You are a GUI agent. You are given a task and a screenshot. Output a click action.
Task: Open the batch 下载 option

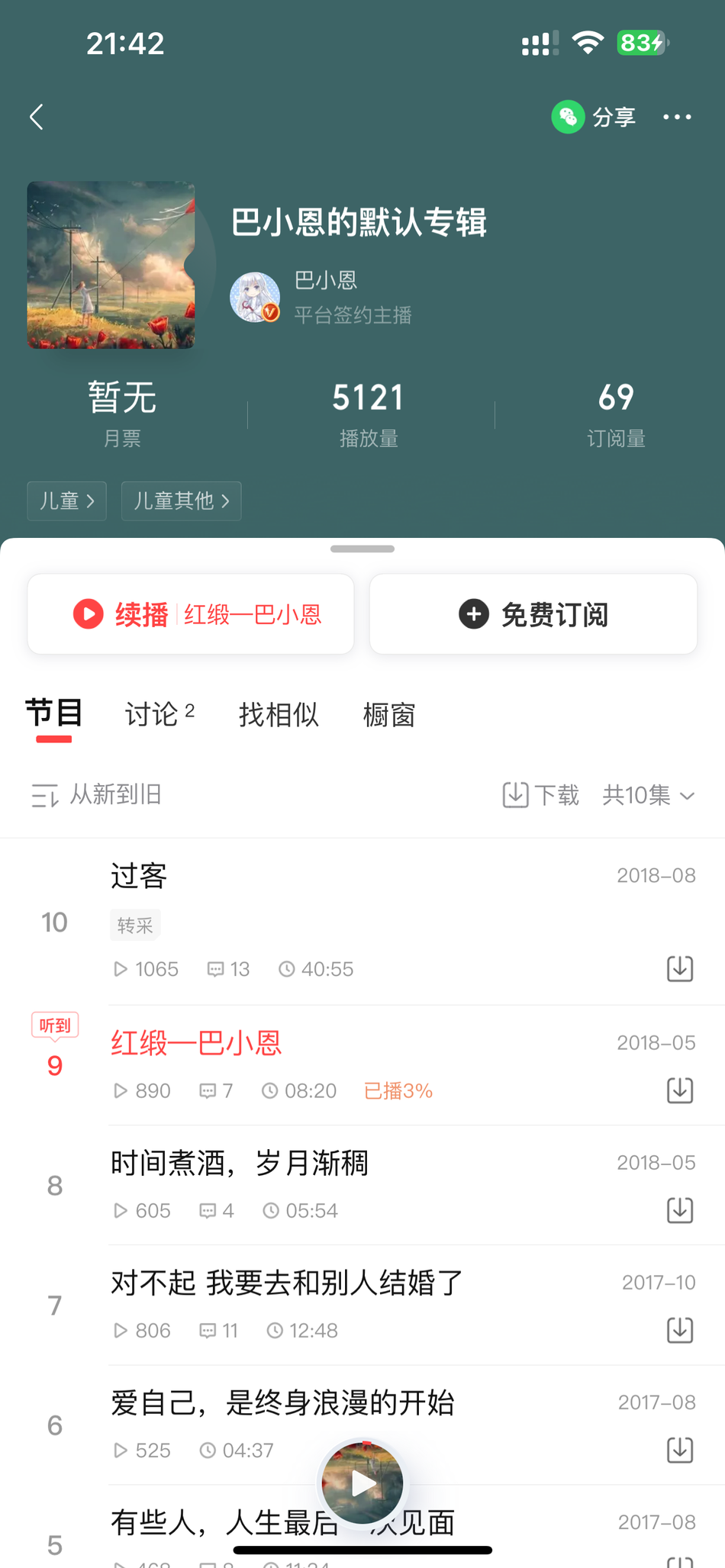coord(540,795)
